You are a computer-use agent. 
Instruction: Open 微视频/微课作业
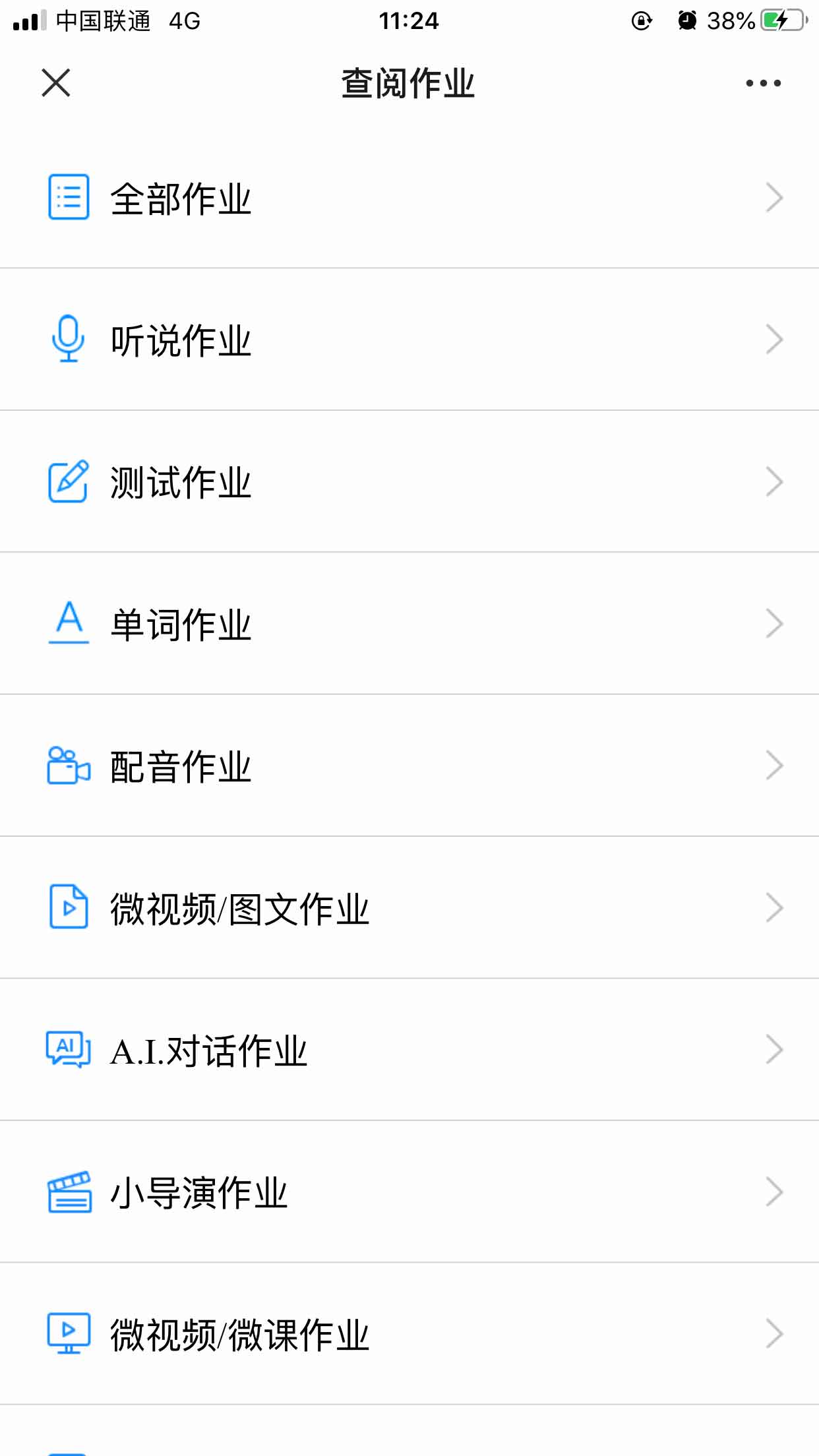pos(409,1334)
